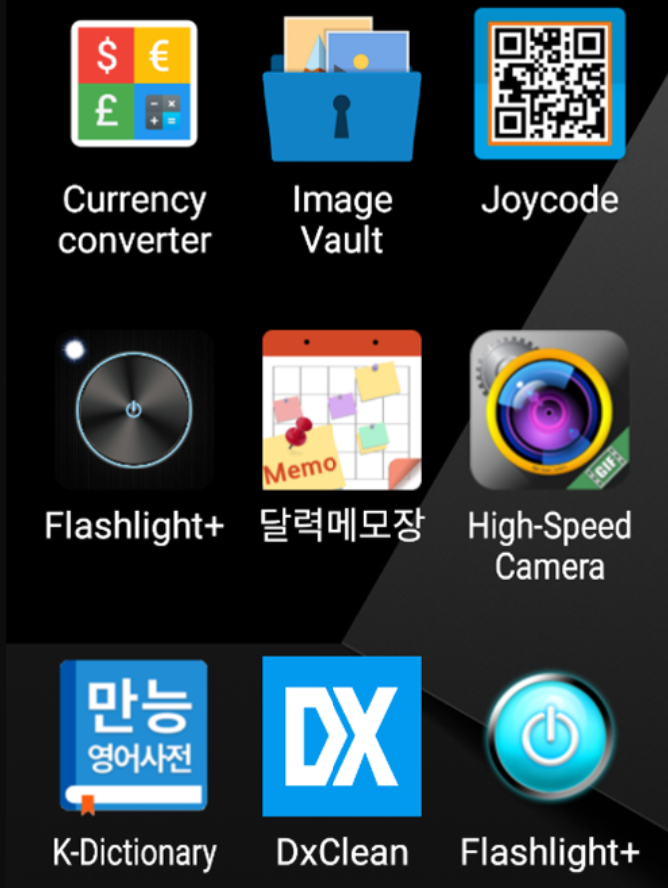
Task: Launch Flashlight+ with the dark dial icon
Action: pos(134,410)
